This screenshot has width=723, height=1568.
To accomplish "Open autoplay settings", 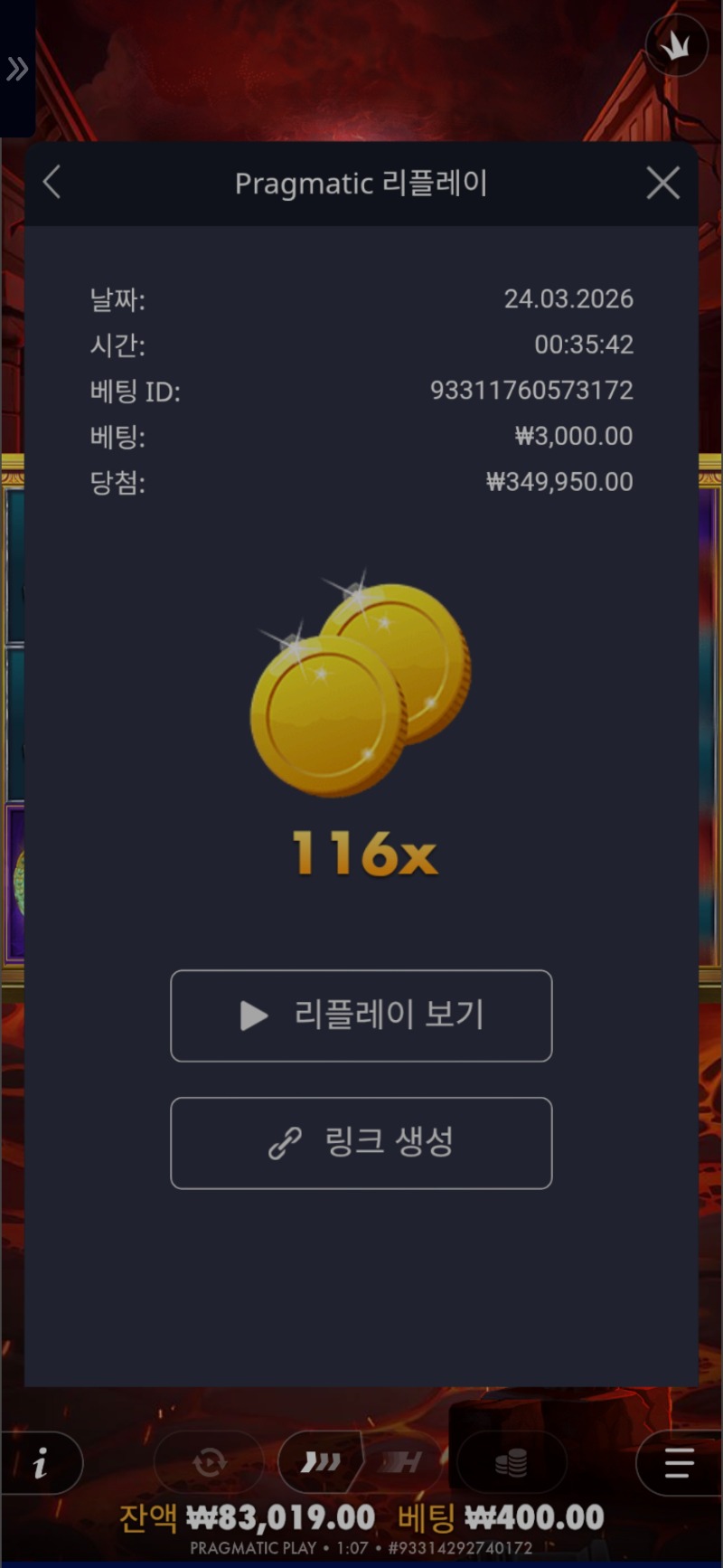I will tap(210, 1462).
